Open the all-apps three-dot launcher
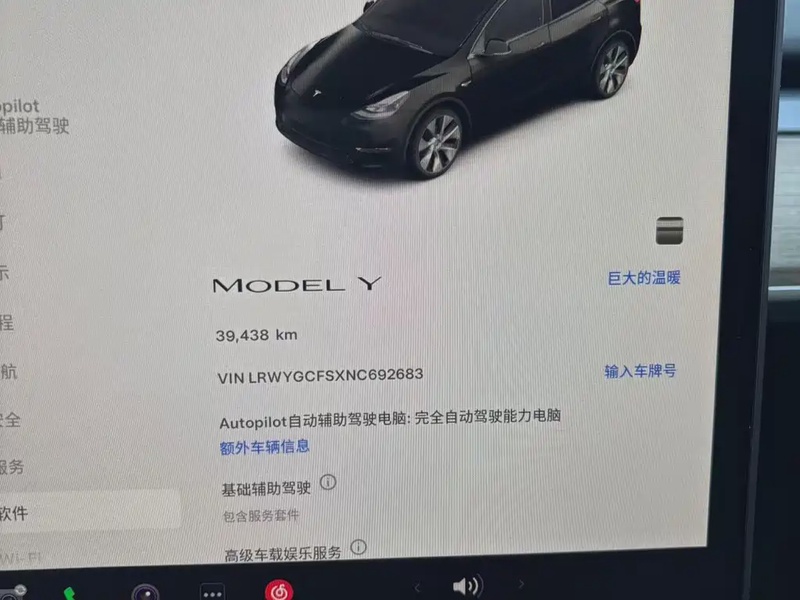800x600 pixels. [x=212, y=591]
